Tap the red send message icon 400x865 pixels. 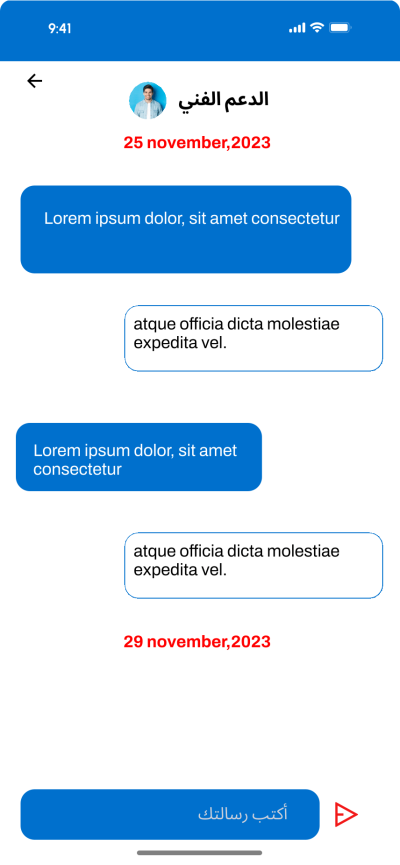pos(346,814)
